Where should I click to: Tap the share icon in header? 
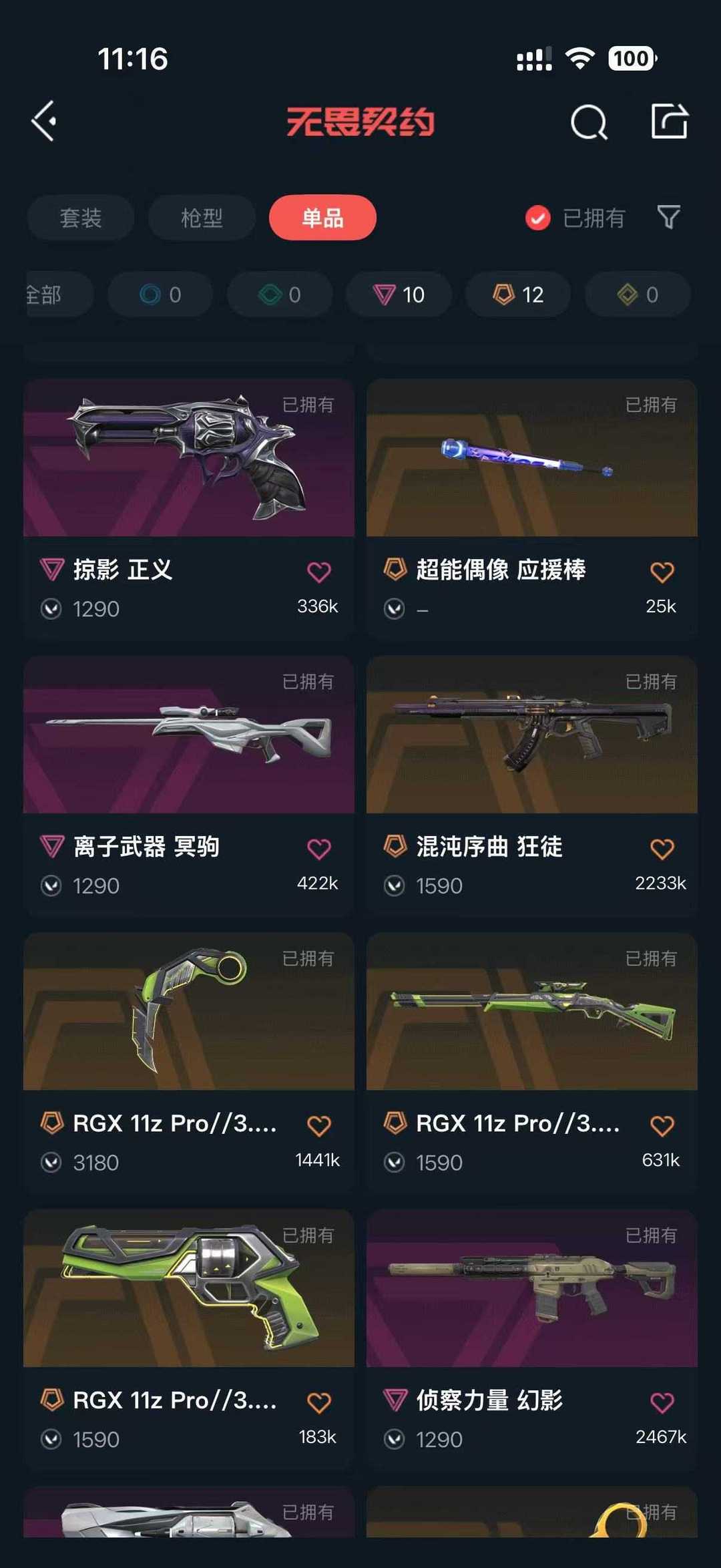click(x=670, y=122)
